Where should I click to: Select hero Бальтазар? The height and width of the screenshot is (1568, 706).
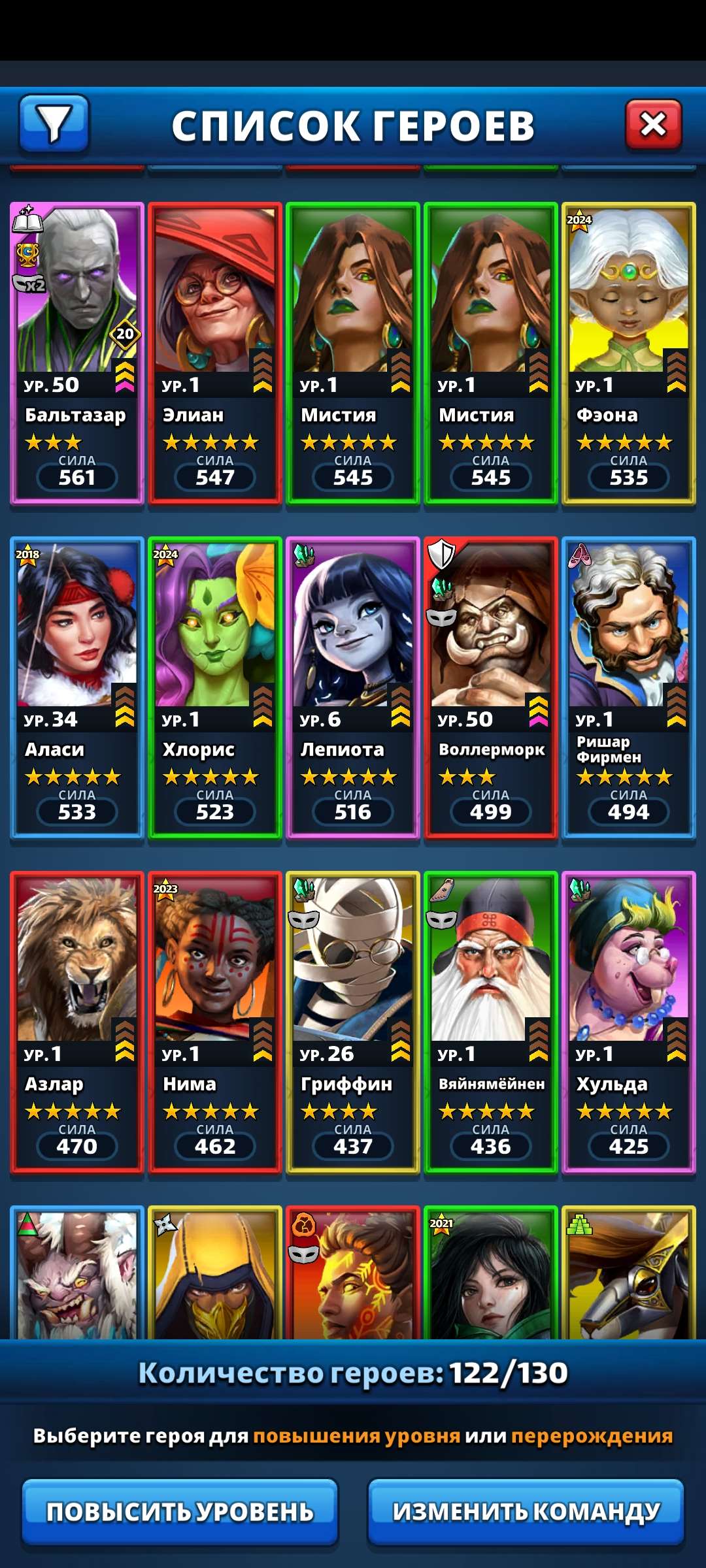(x=77, y=353)
